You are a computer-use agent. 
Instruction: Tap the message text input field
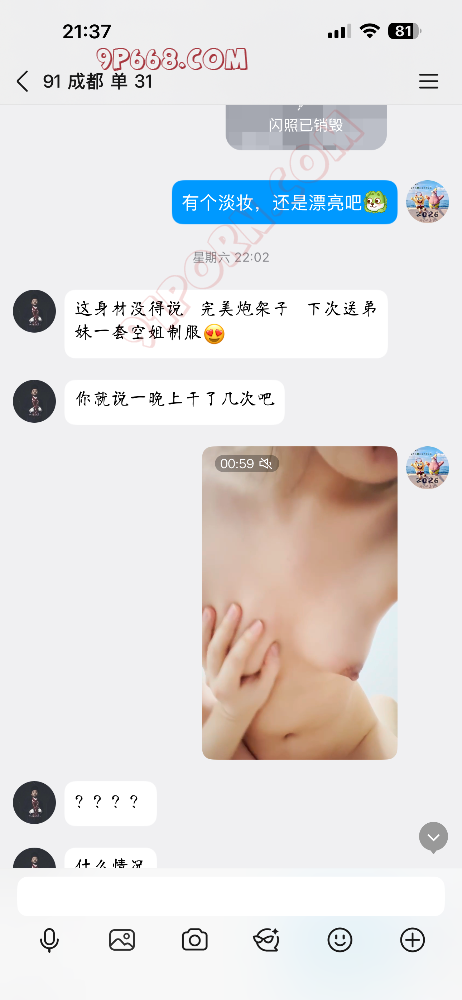coord(231,896)
